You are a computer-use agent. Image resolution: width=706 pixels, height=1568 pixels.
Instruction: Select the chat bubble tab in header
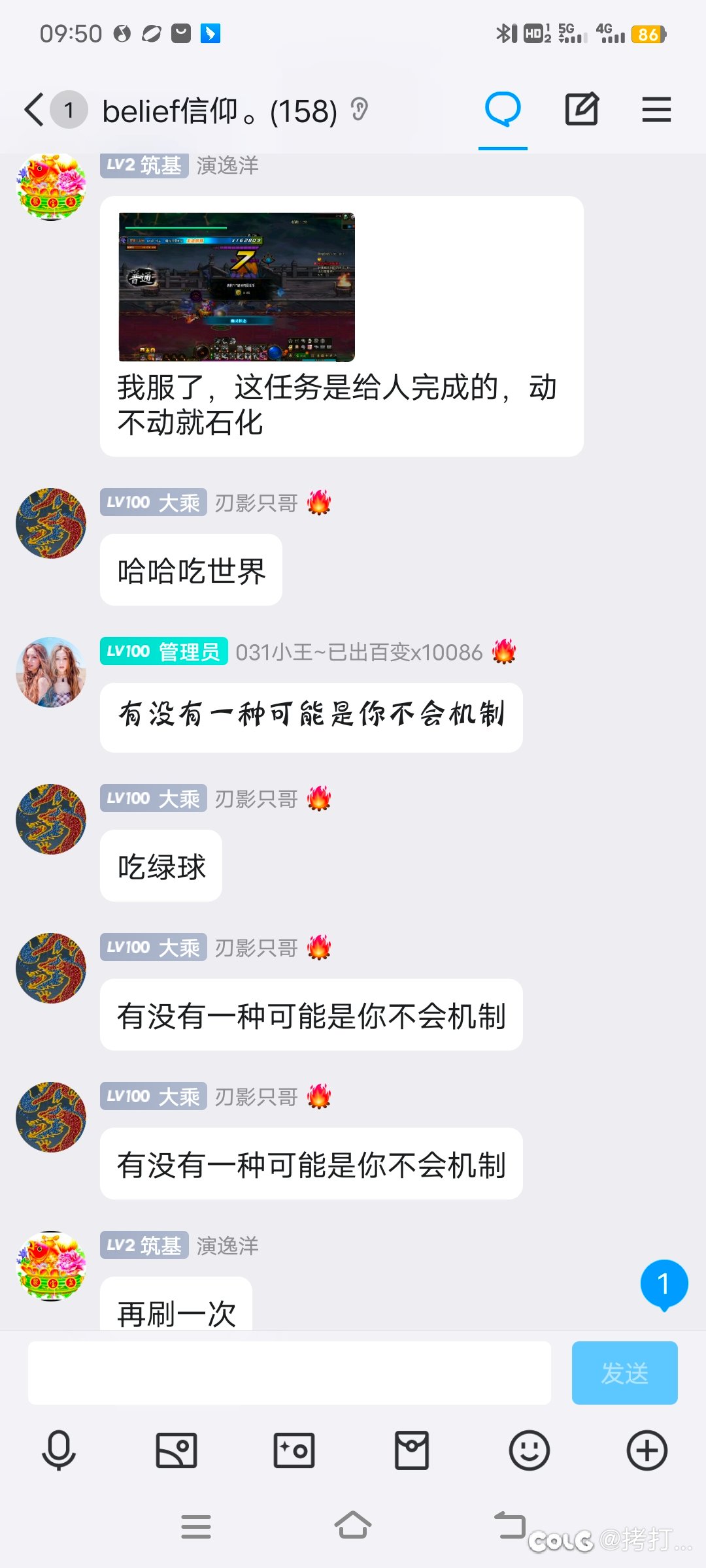[503, 108]
